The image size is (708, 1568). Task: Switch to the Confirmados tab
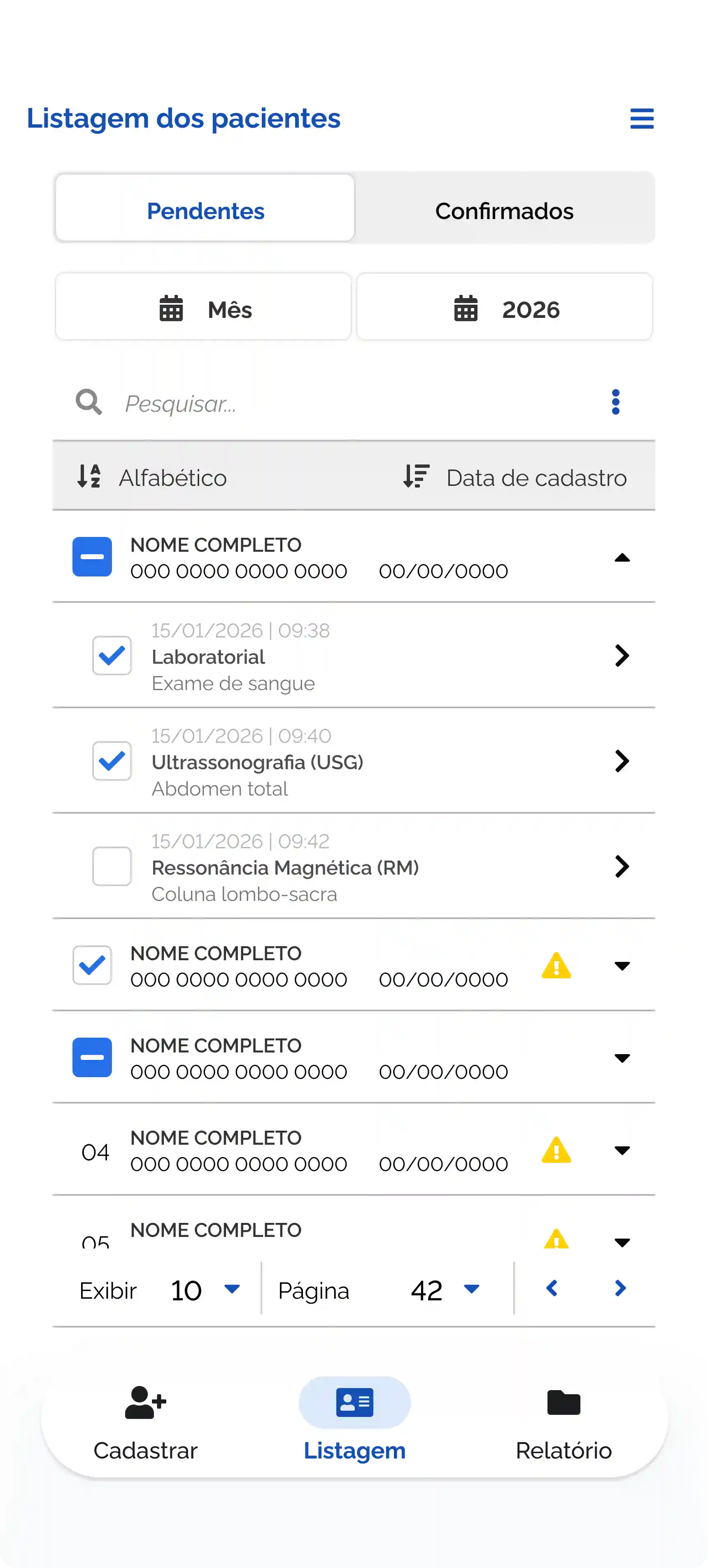pos(504,210)
